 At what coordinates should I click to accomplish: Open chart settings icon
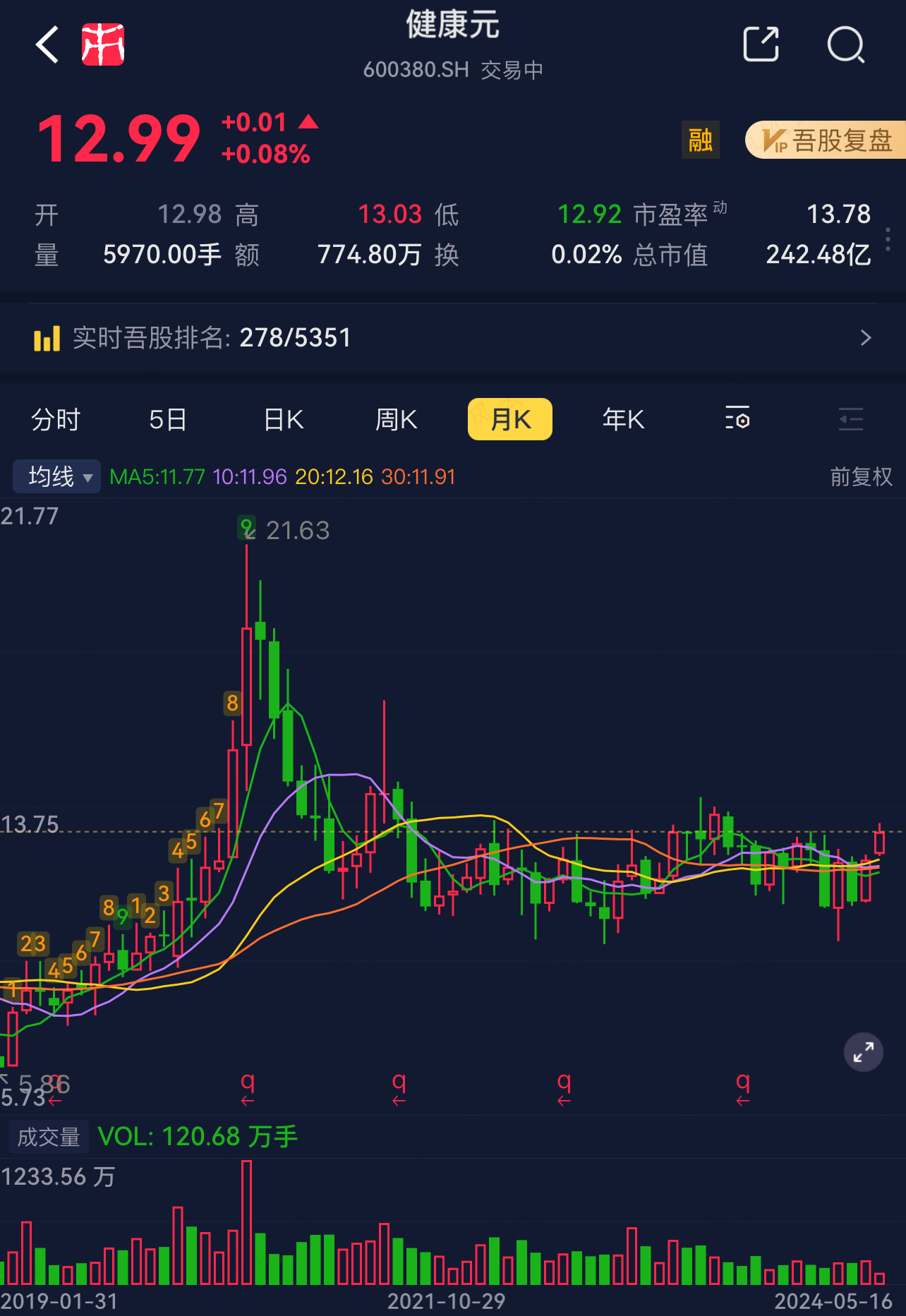[737, 420]
